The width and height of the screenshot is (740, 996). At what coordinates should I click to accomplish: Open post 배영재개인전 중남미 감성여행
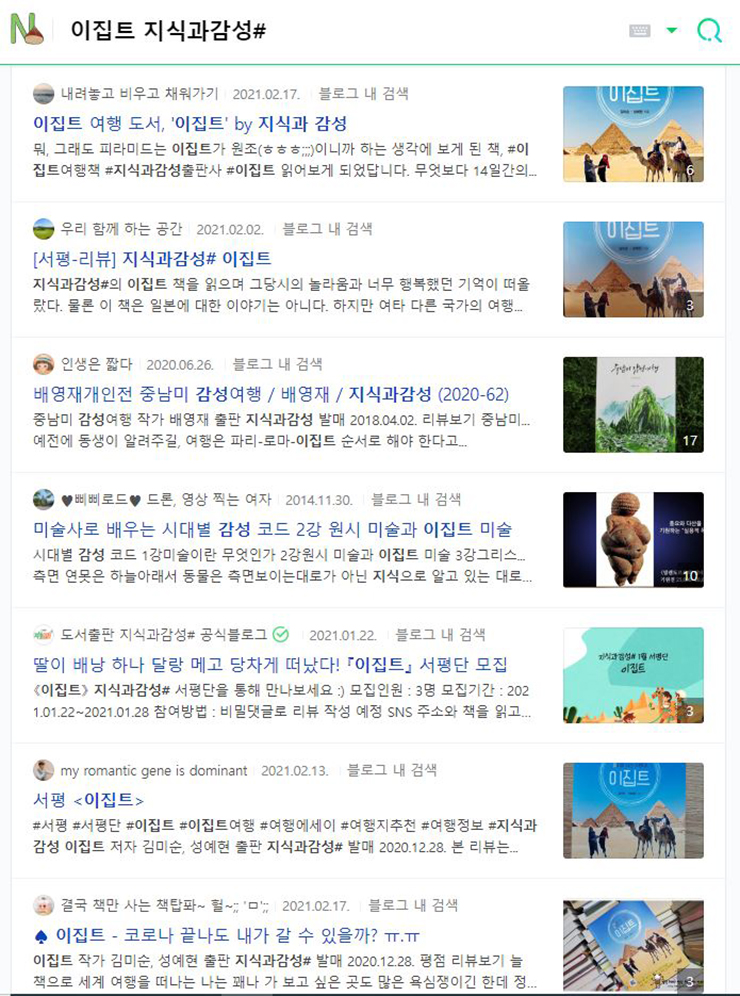270,394
